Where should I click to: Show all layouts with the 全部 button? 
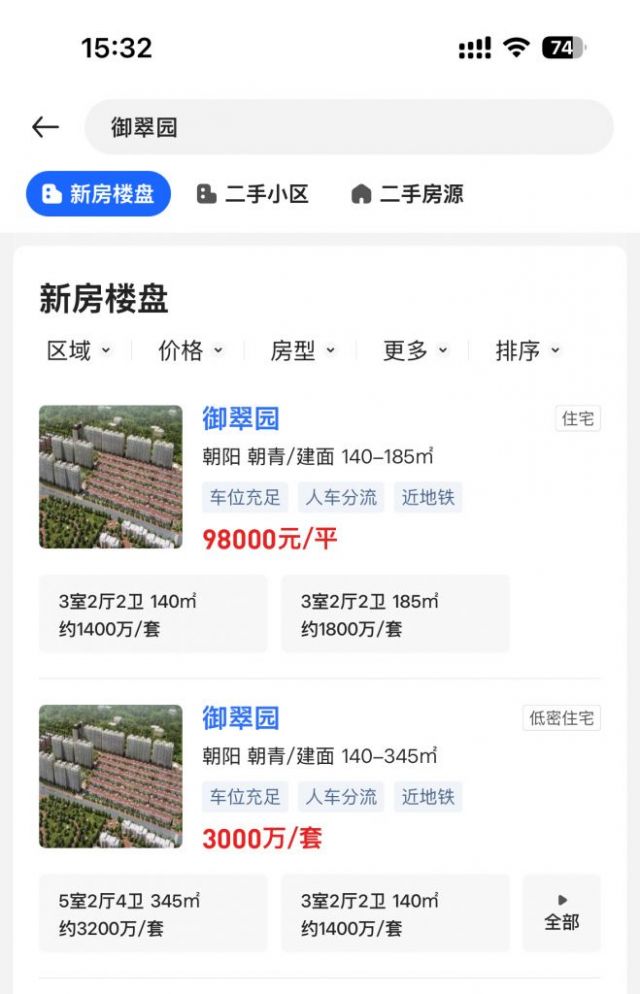(561, 914)
